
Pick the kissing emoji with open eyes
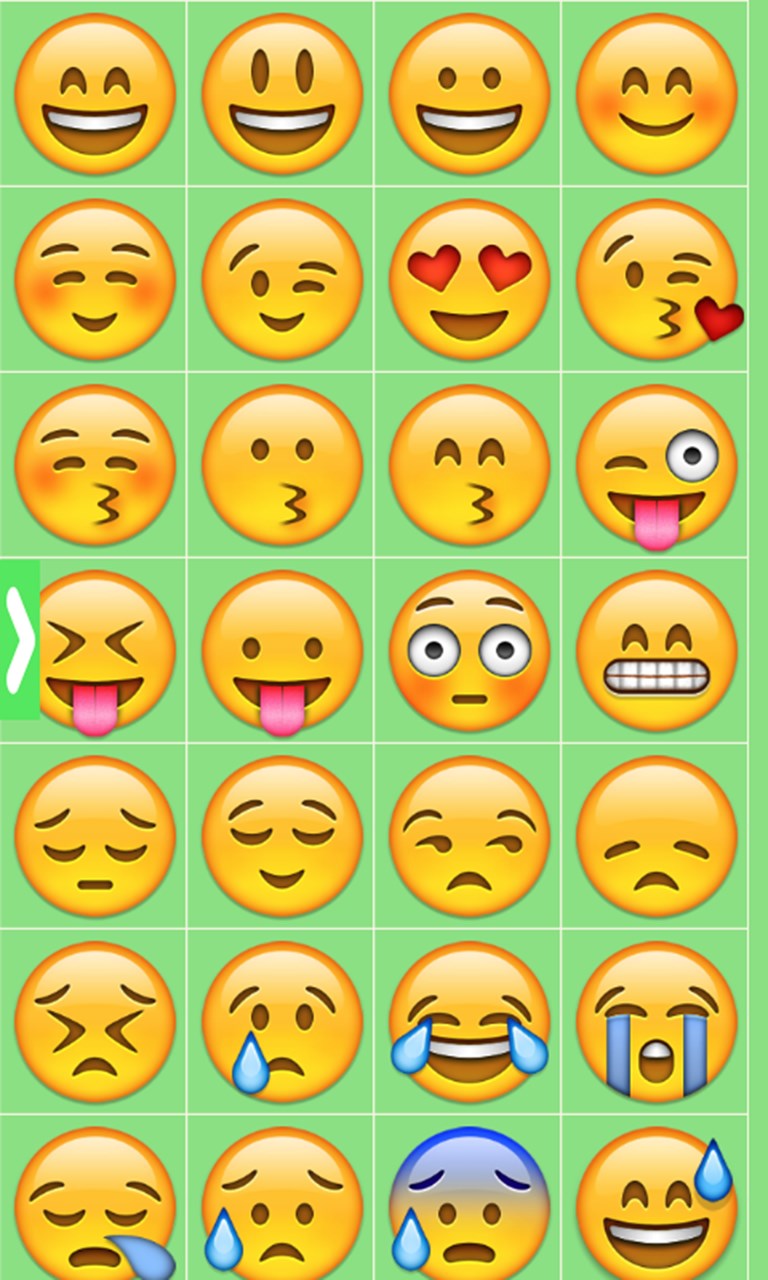click(x=282, y=465)
